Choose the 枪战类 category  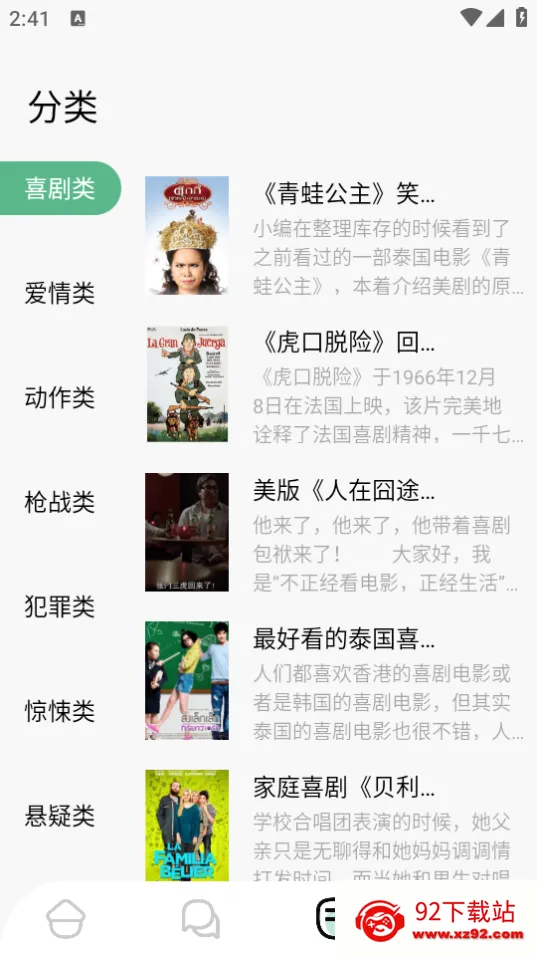point(60,502)
